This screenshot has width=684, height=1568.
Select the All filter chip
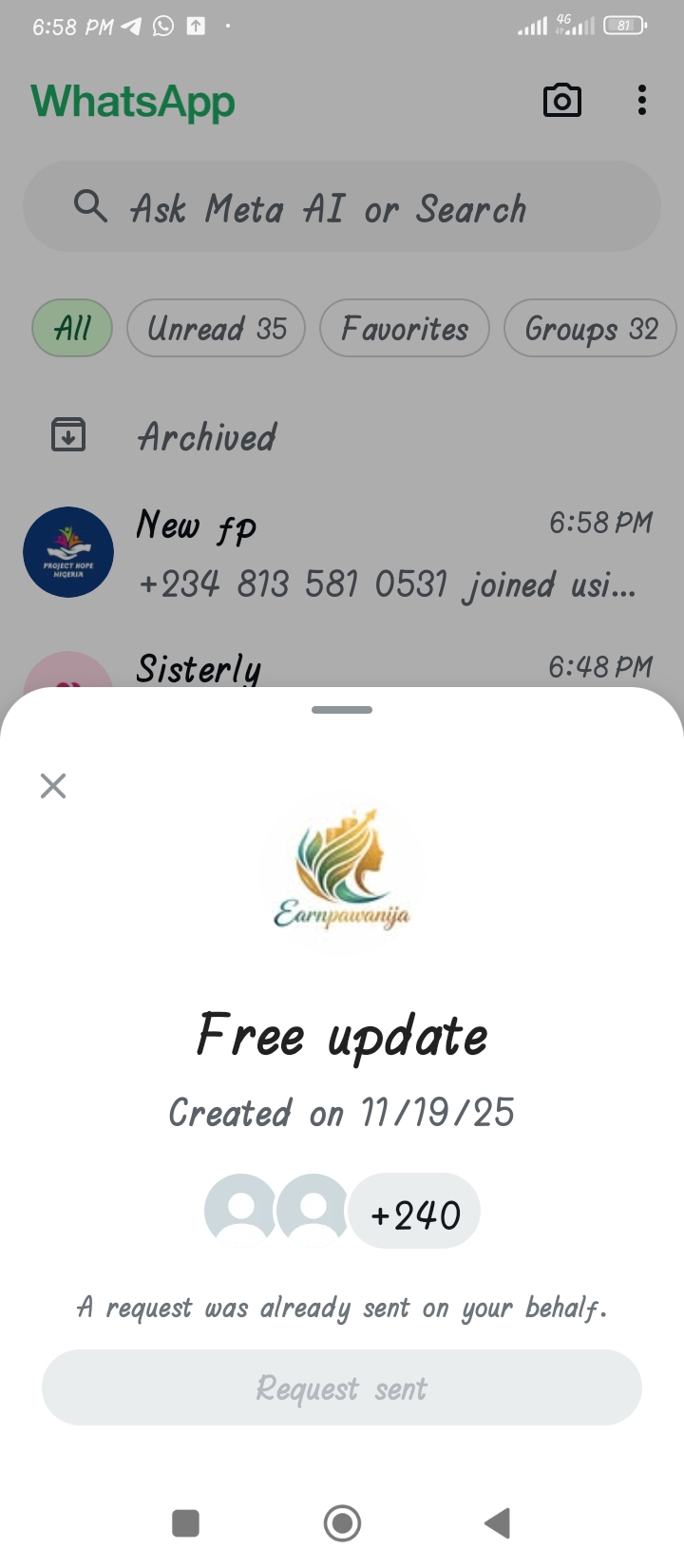(72, 329)
